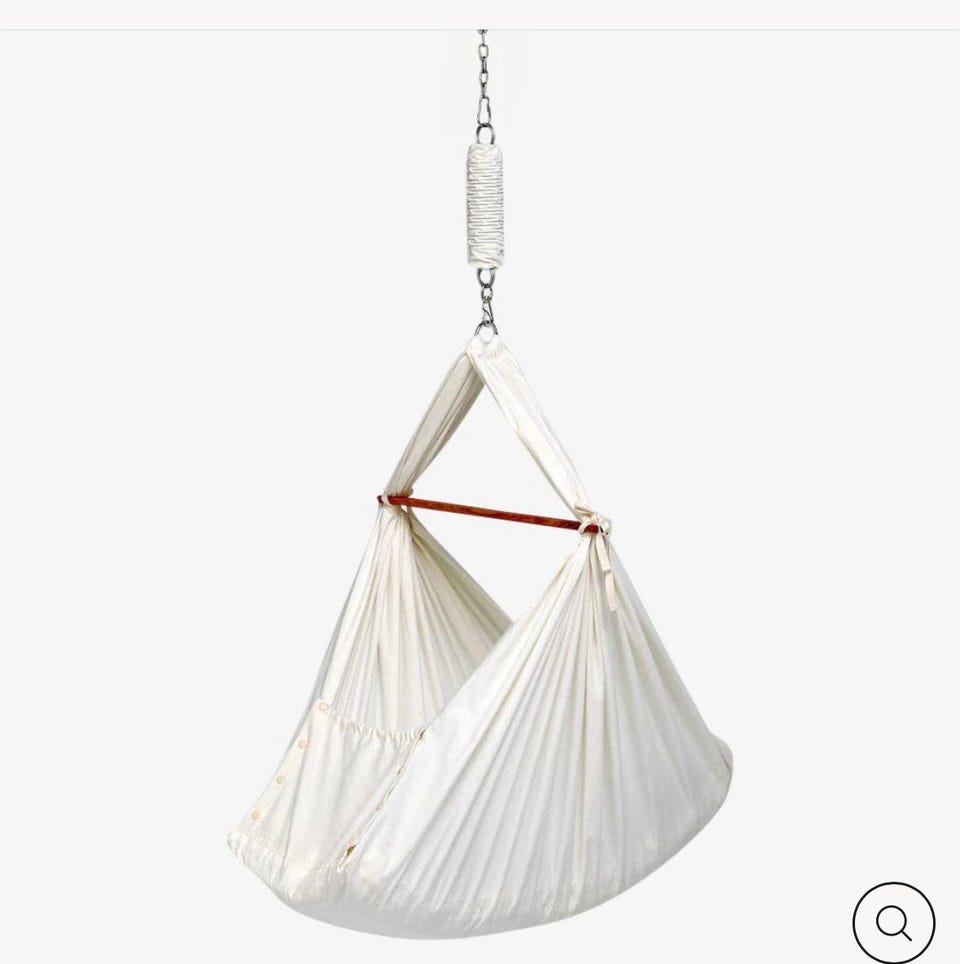The image size is (960, 964).
Task: Tap the magnifier icon to zoom the image
Action: click(x=893, y=922)
